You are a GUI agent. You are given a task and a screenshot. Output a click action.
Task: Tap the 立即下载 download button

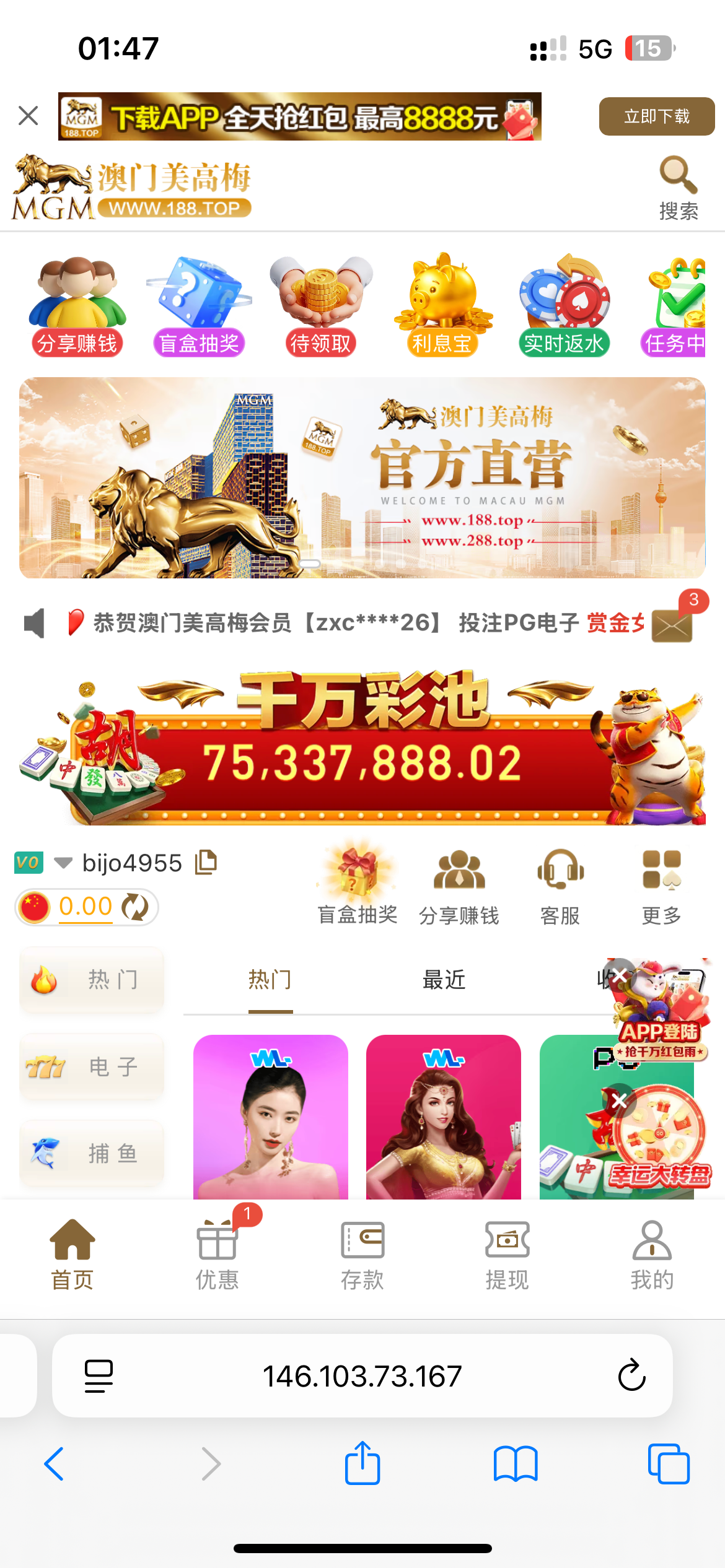click(656, 116)
